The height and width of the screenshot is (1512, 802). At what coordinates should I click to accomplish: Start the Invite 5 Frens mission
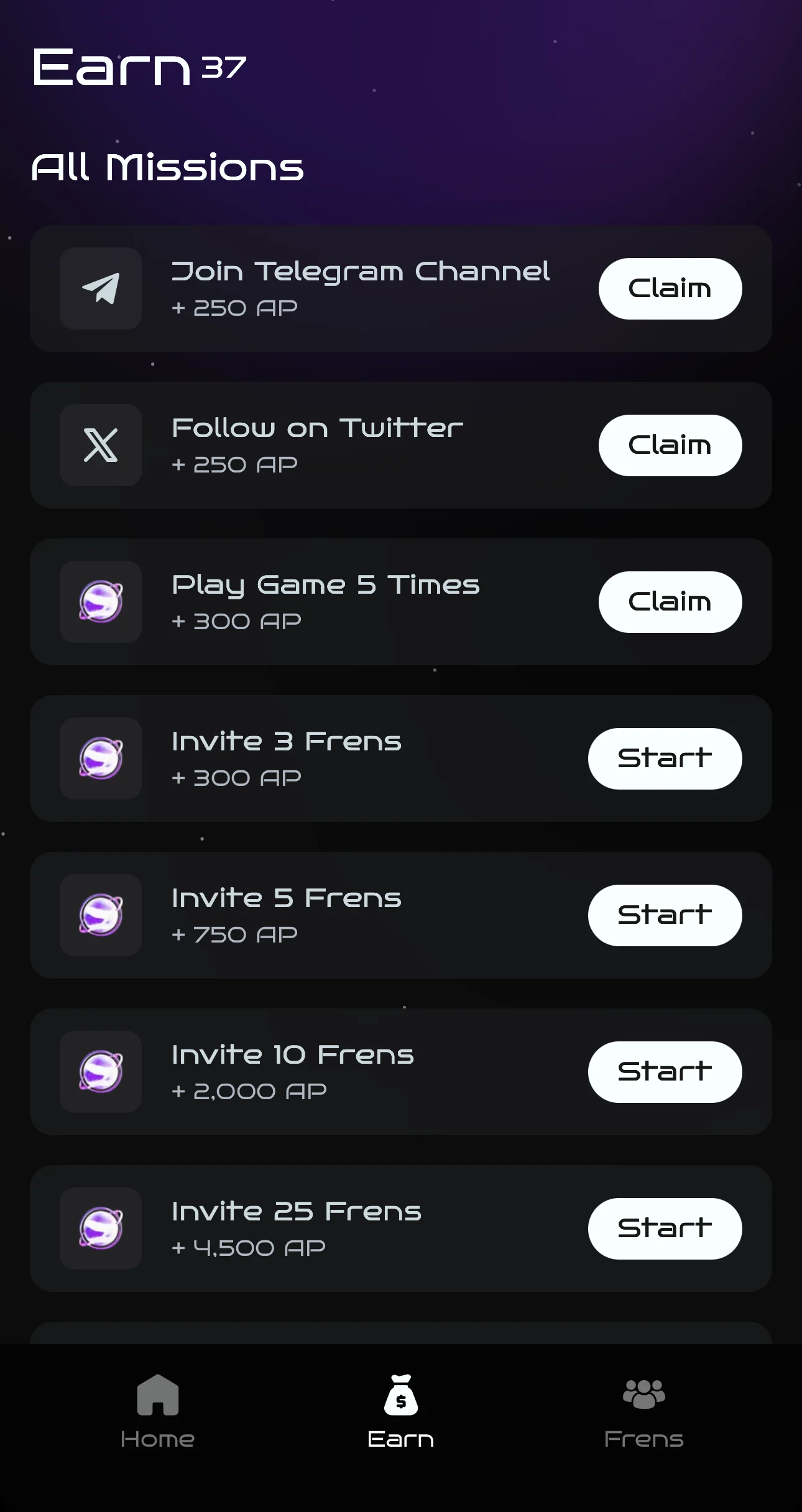click(665, 915)
